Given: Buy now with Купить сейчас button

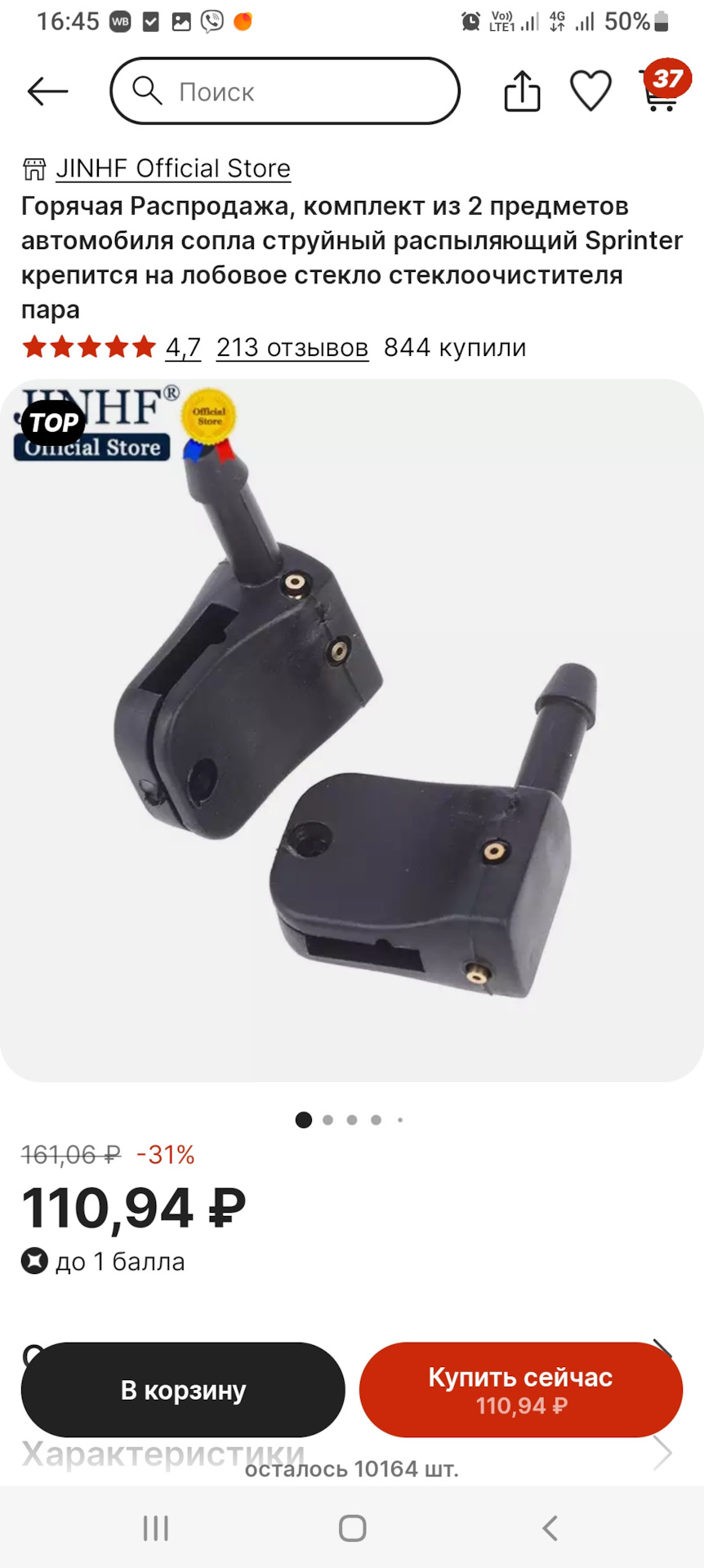Looking at the screenshot, I should 521,1390.
